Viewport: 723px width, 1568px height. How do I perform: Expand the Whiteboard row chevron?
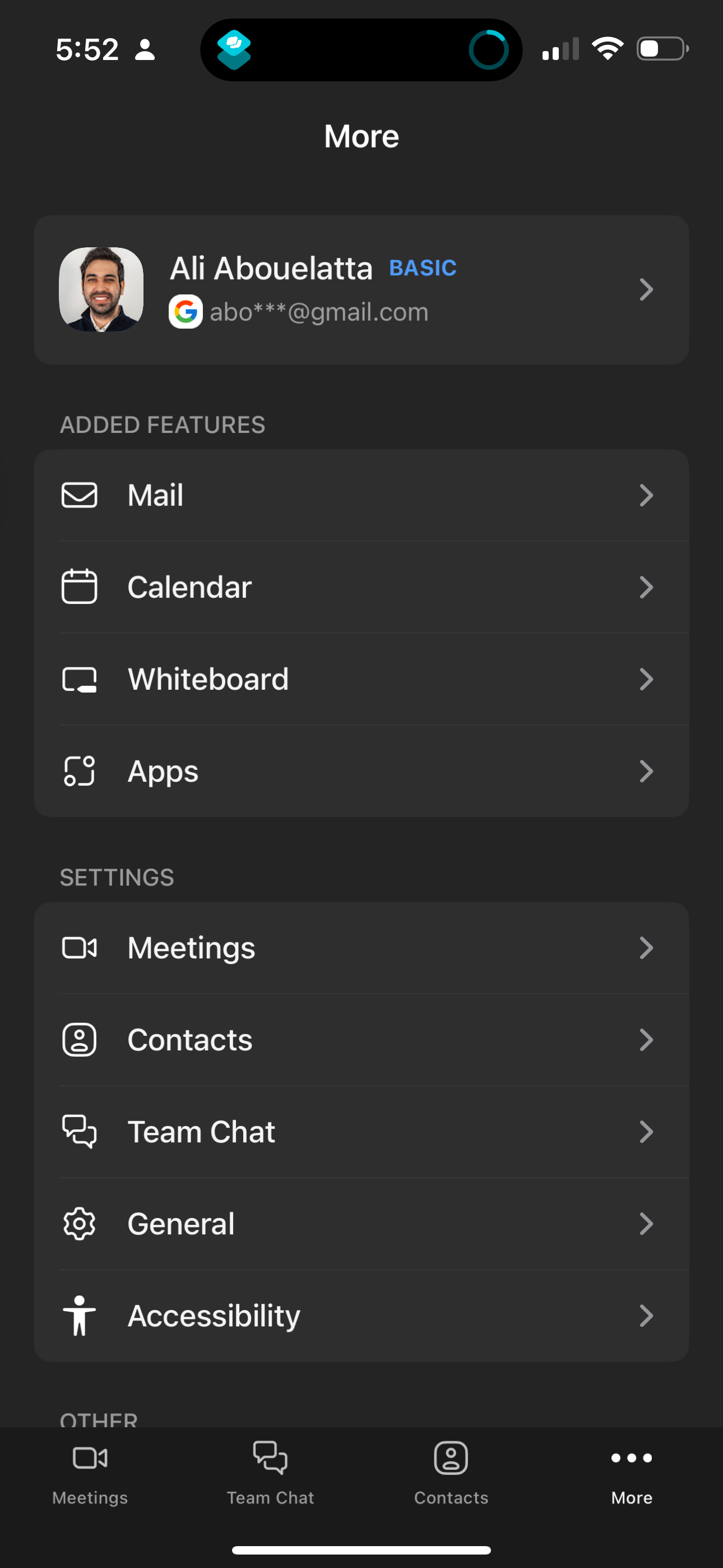[x=647, y=679]
